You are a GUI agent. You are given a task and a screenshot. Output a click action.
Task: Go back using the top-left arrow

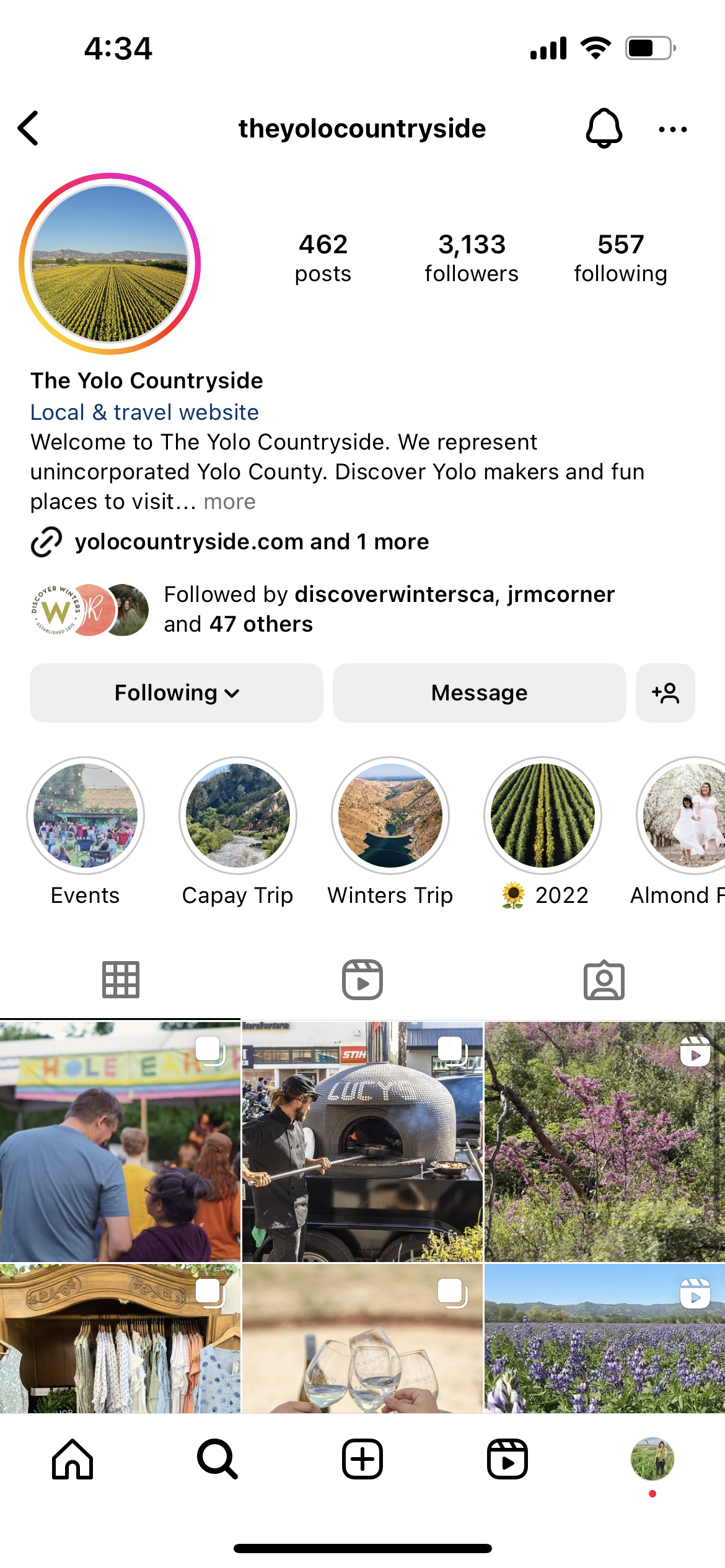pyautogui.click(x=29, y=129)
